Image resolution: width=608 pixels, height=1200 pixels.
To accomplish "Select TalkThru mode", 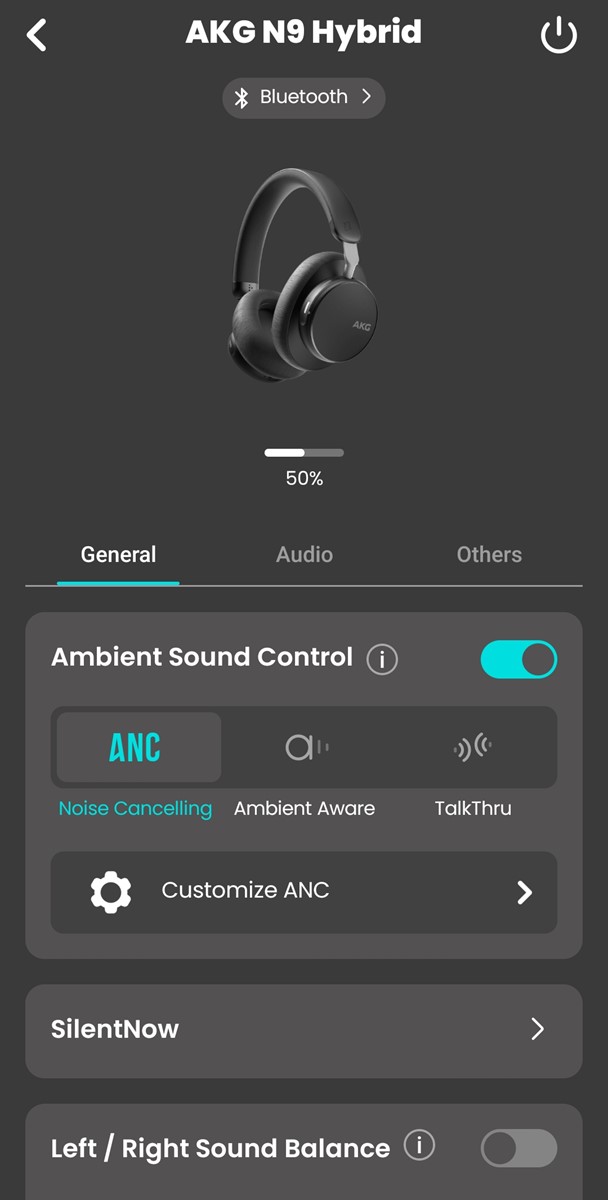I will 473,748.
